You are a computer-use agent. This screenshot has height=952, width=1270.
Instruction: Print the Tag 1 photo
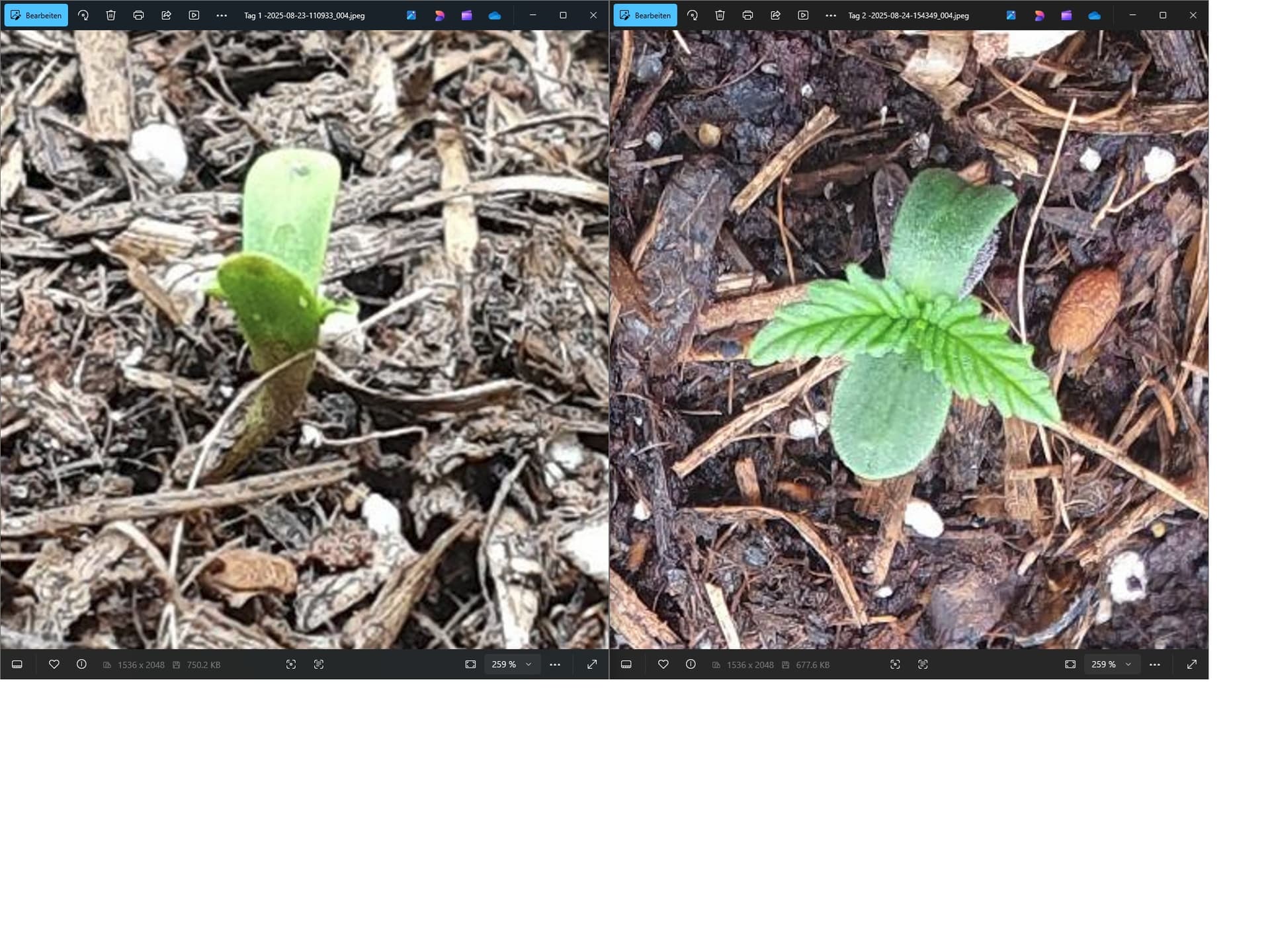138,15
